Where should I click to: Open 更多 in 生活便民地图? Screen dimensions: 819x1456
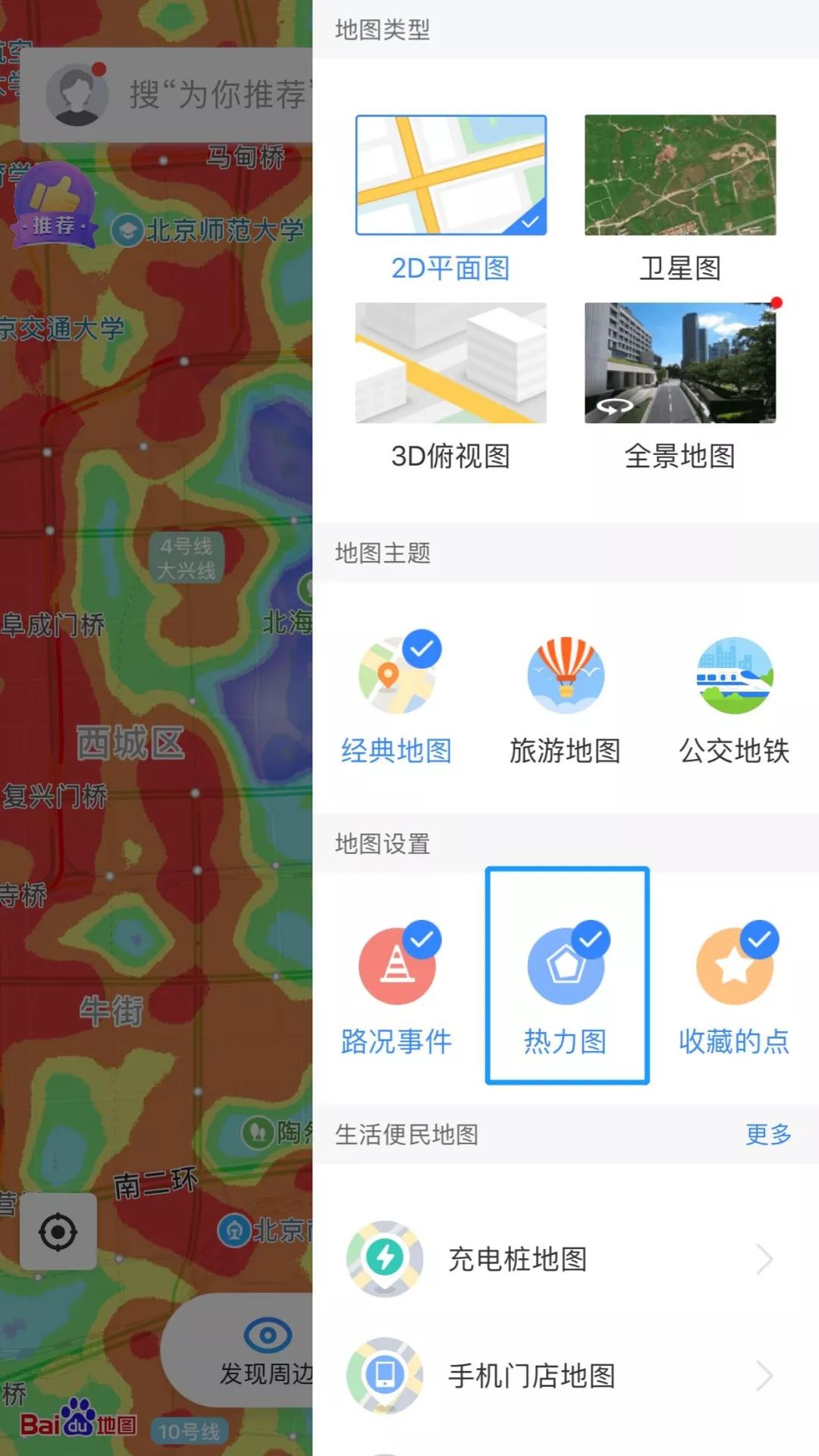[x=767, y=1134]
